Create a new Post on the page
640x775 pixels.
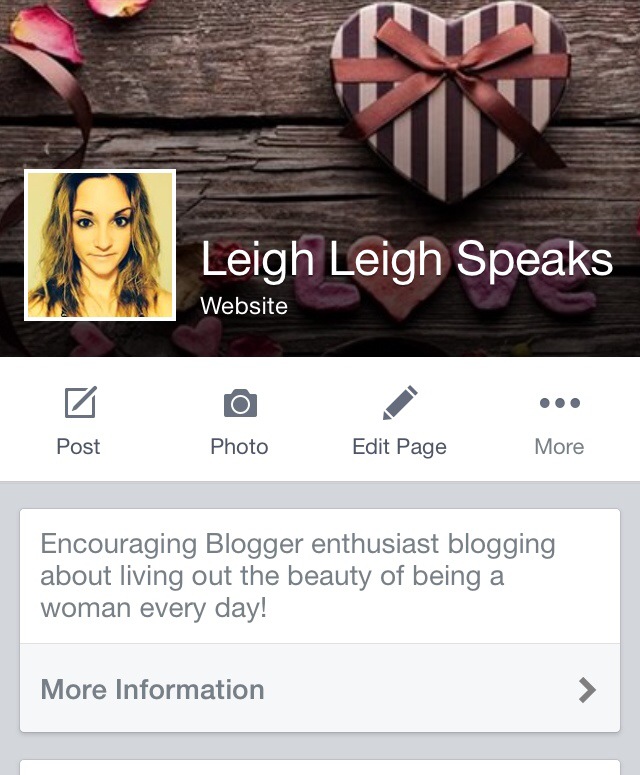(79, 420)
